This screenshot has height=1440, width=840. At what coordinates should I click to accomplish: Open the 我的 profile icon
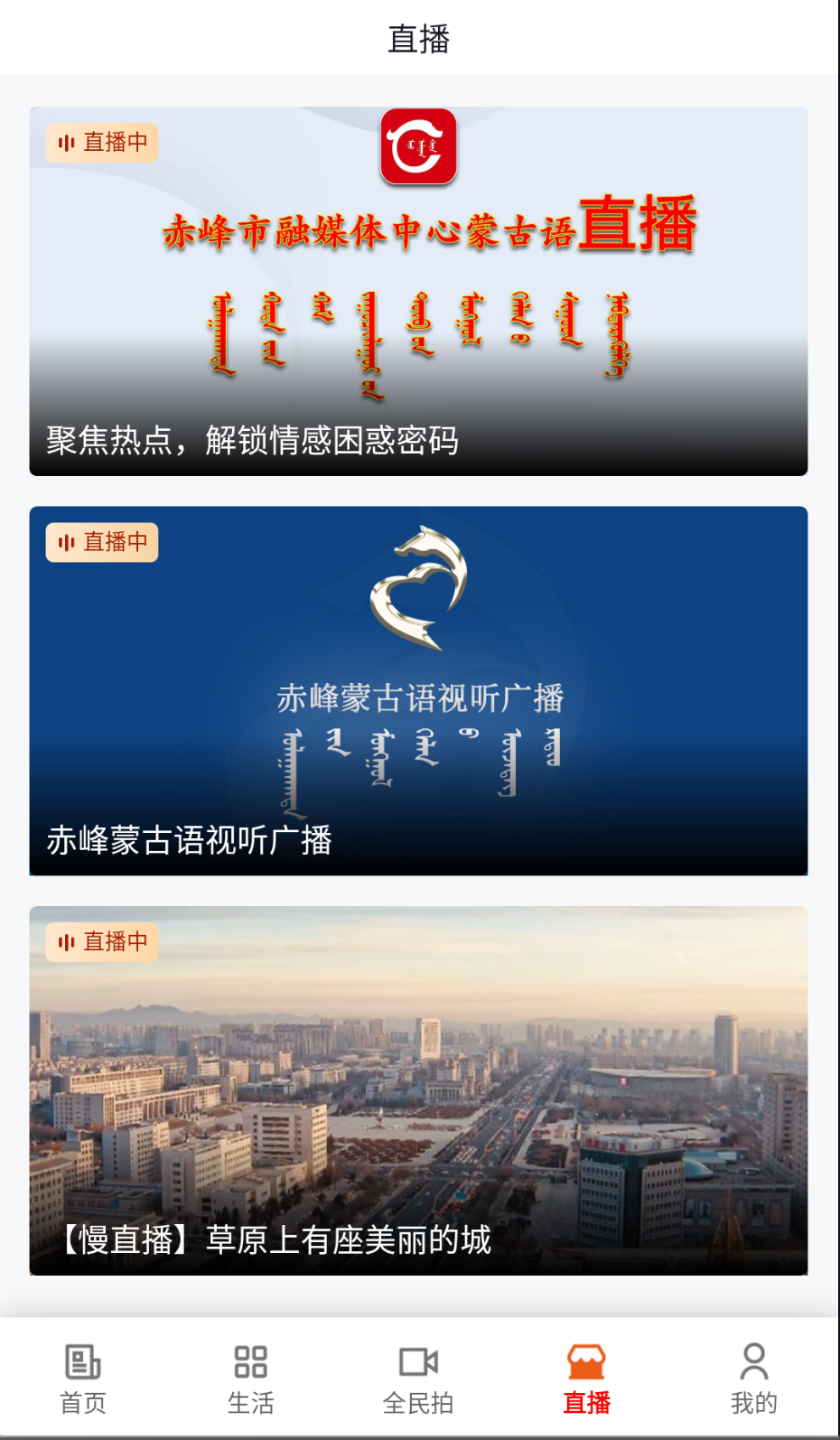point(756,1362)
